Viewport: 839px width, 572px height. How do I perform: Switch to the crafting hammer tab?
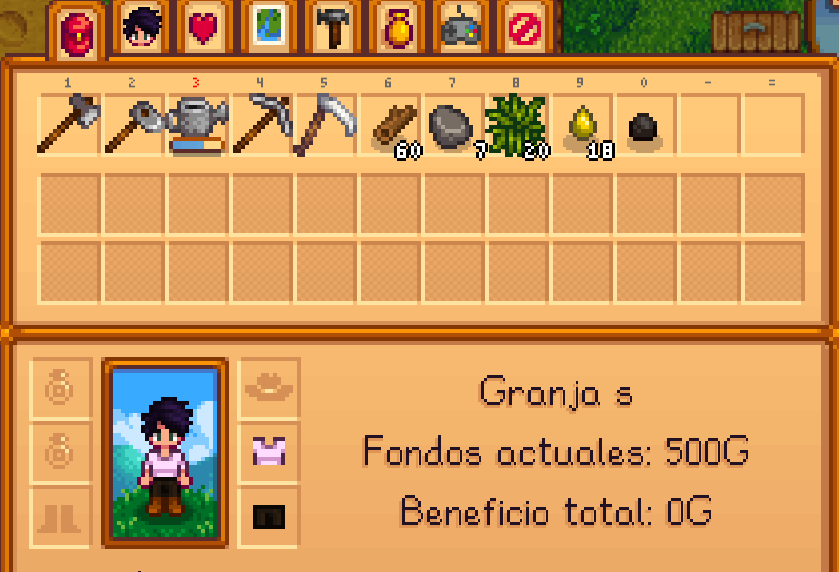[x=331, y=29]
